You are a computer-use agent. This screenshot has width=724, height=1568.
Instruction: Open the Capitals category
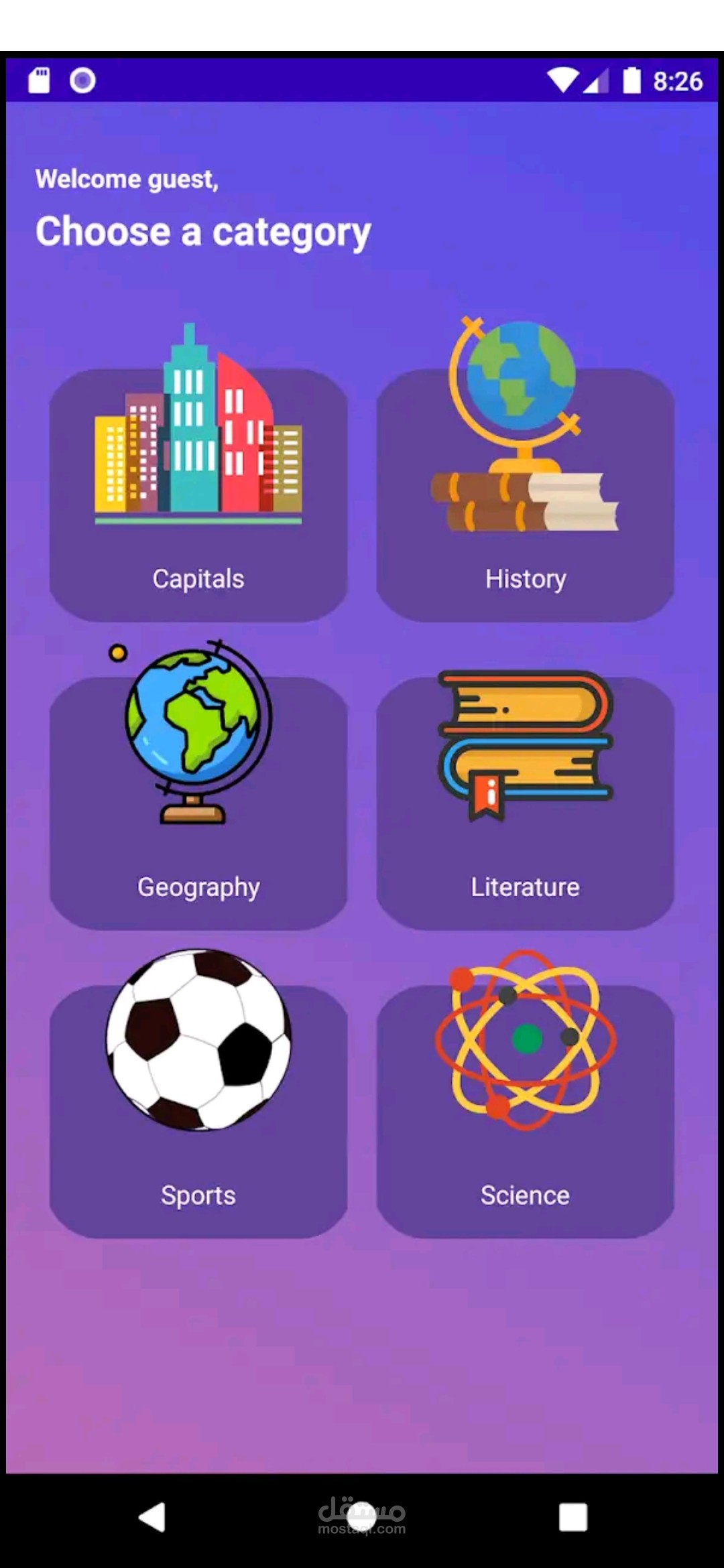[198, 495]
